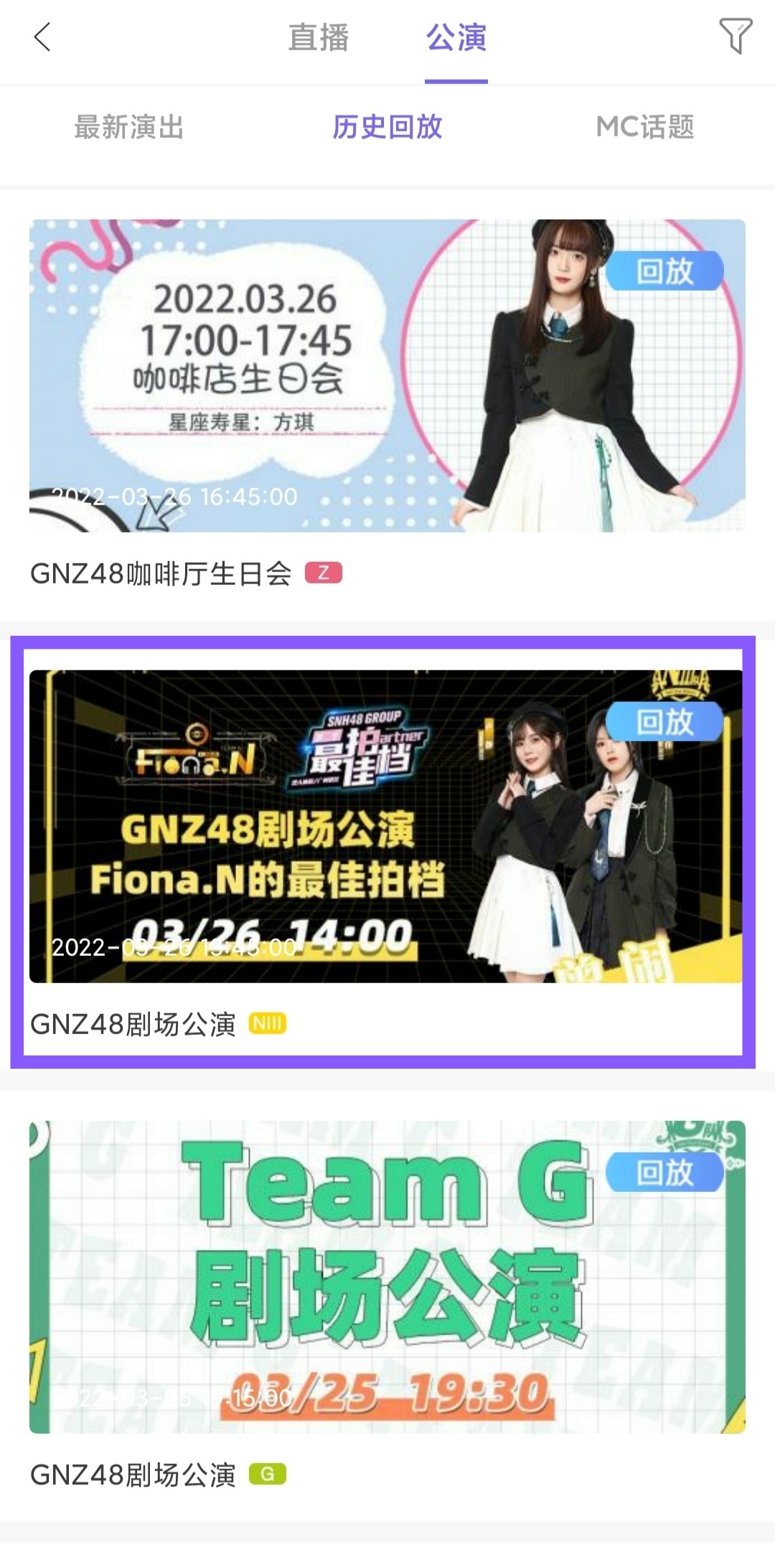Switch to the 最新演出 tab

coord(129,127)
